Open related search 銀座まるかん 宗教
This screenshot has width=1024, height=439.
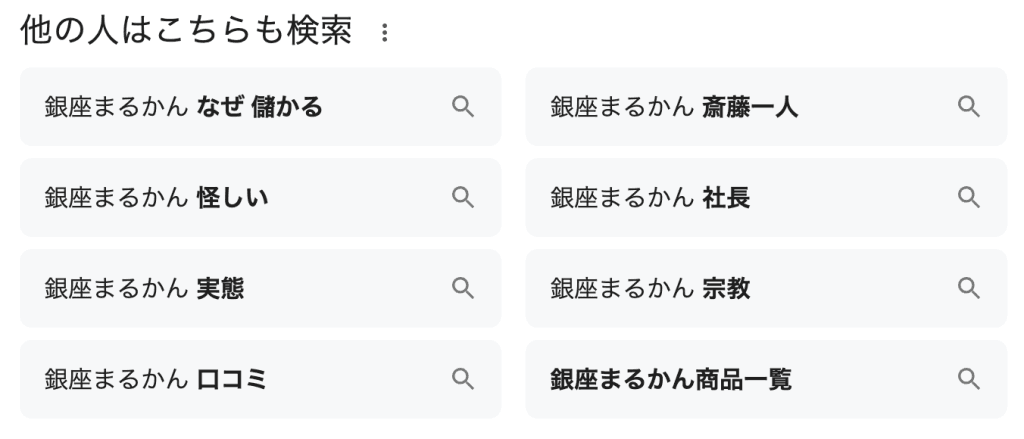pos(766,289)
